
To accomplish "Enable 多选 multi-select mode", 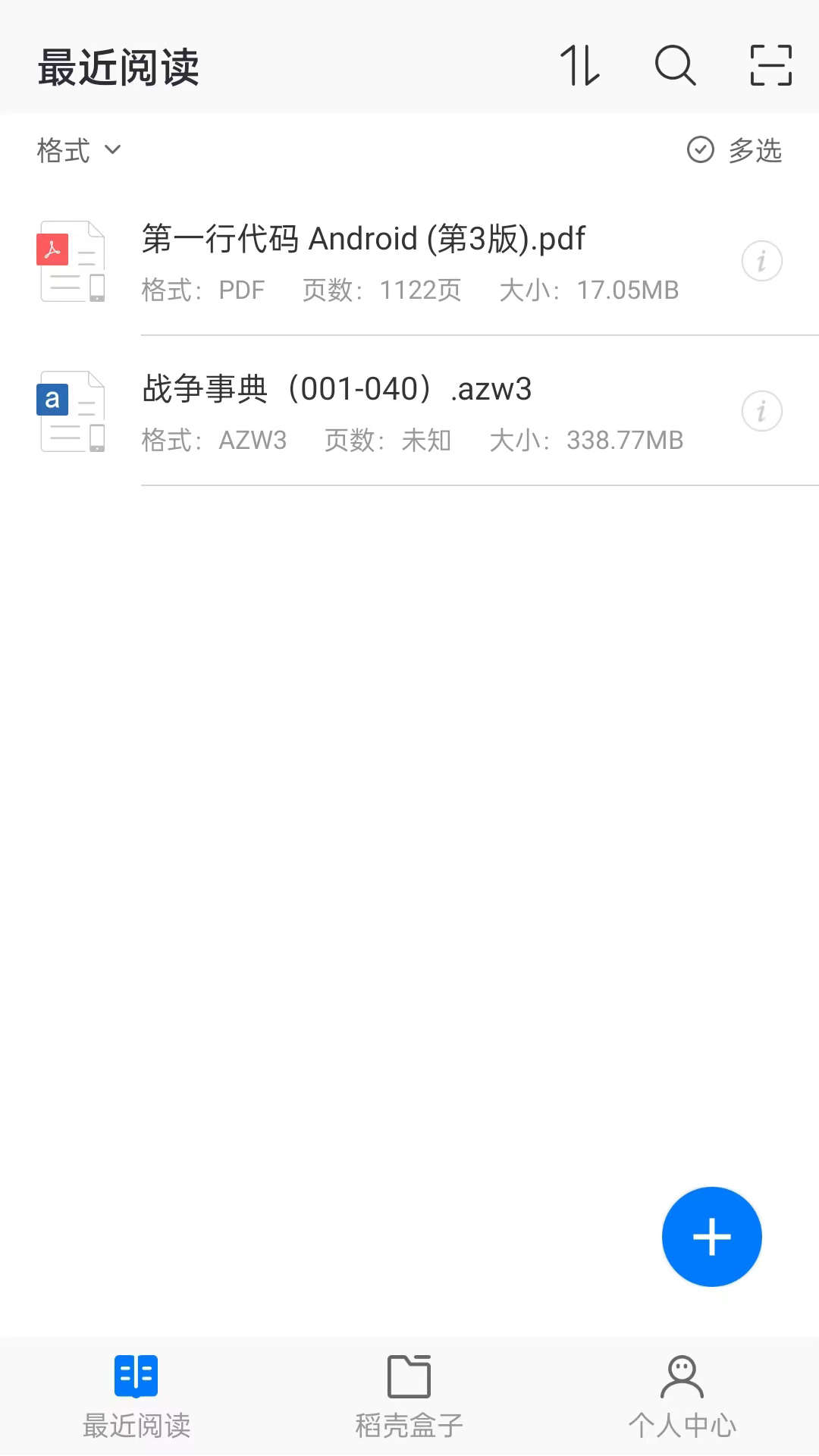I will [755, 150].
